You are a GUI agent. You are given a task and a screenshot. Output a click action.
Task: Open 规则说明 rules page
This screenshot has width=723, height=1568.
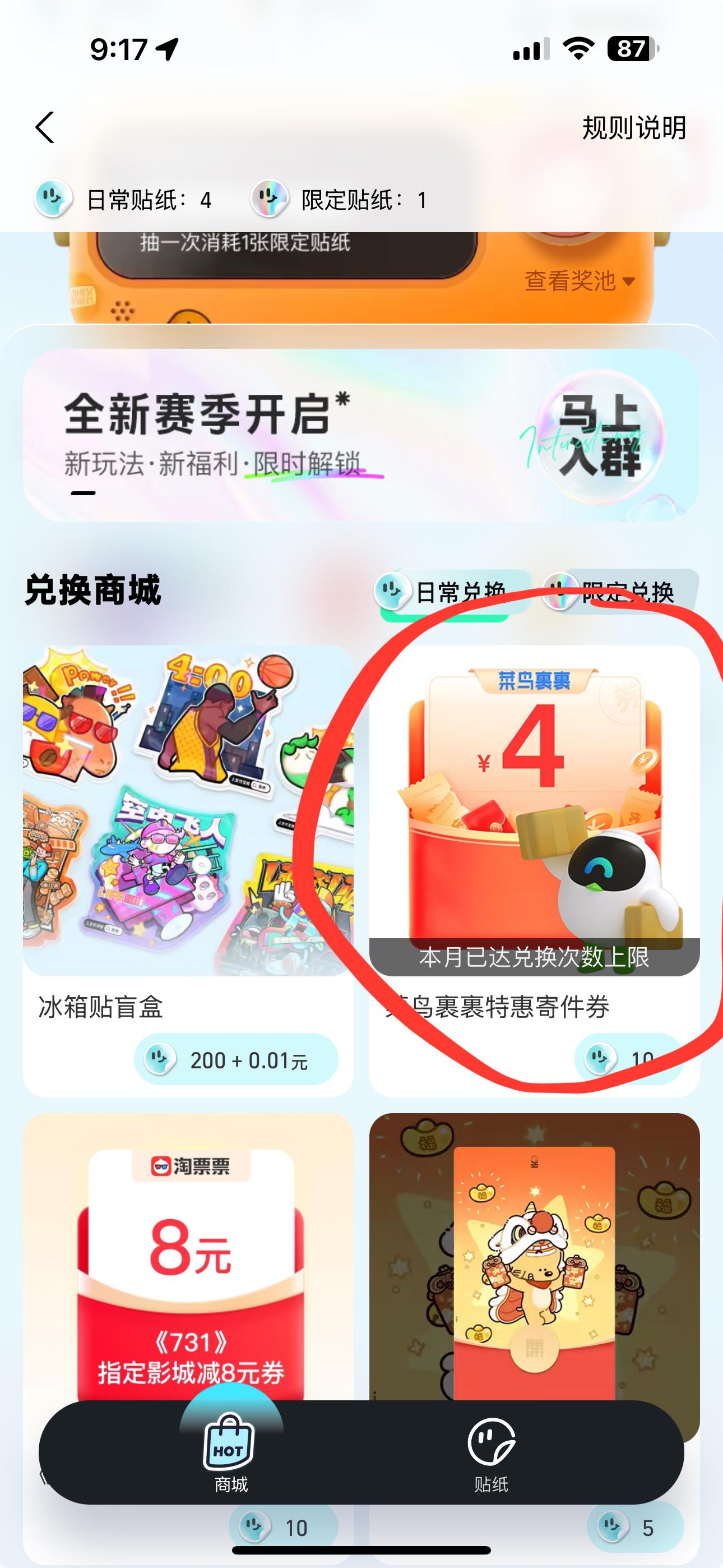(633, 128)
